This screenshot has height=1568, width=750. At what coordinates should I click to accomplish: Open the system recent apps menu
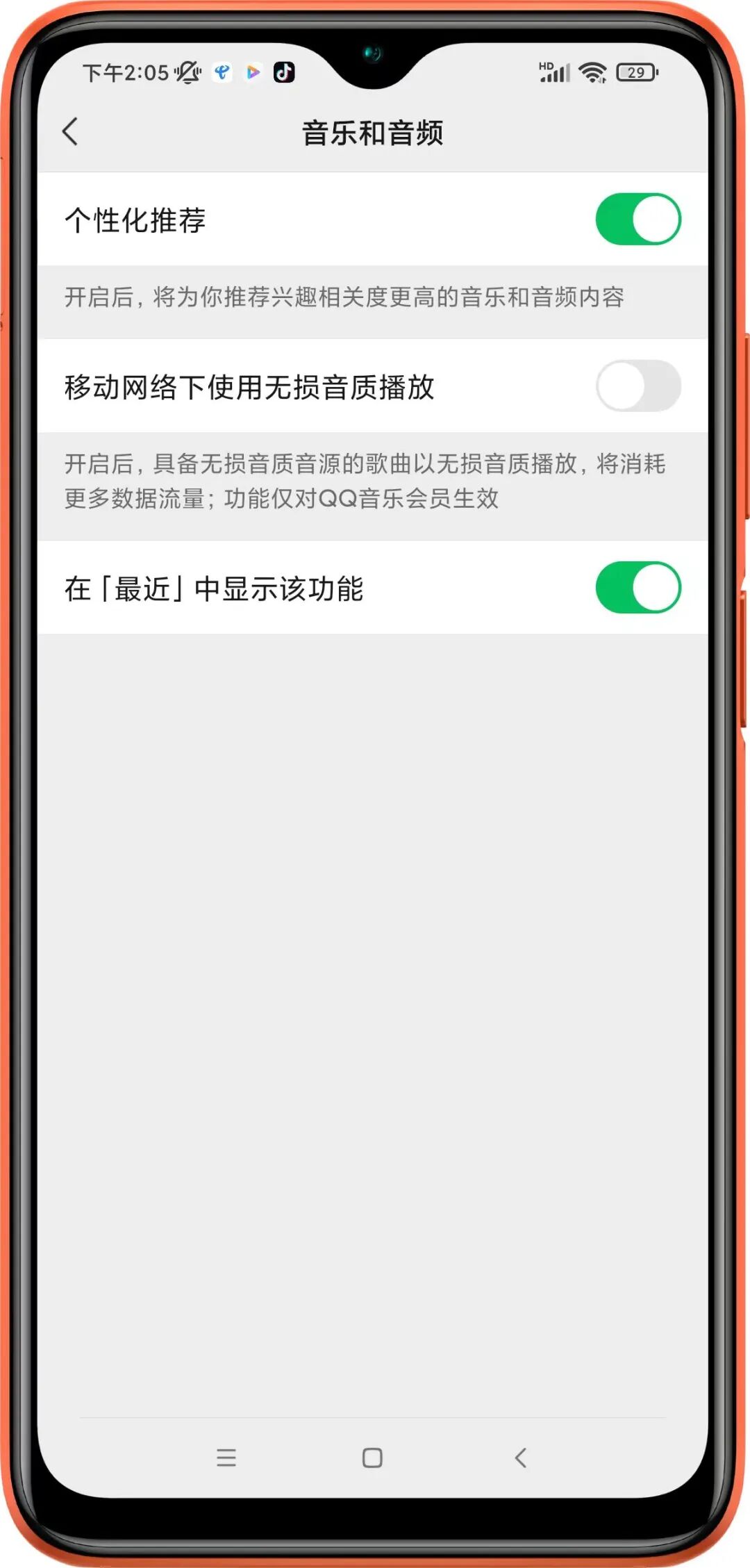pos(226,1458)
